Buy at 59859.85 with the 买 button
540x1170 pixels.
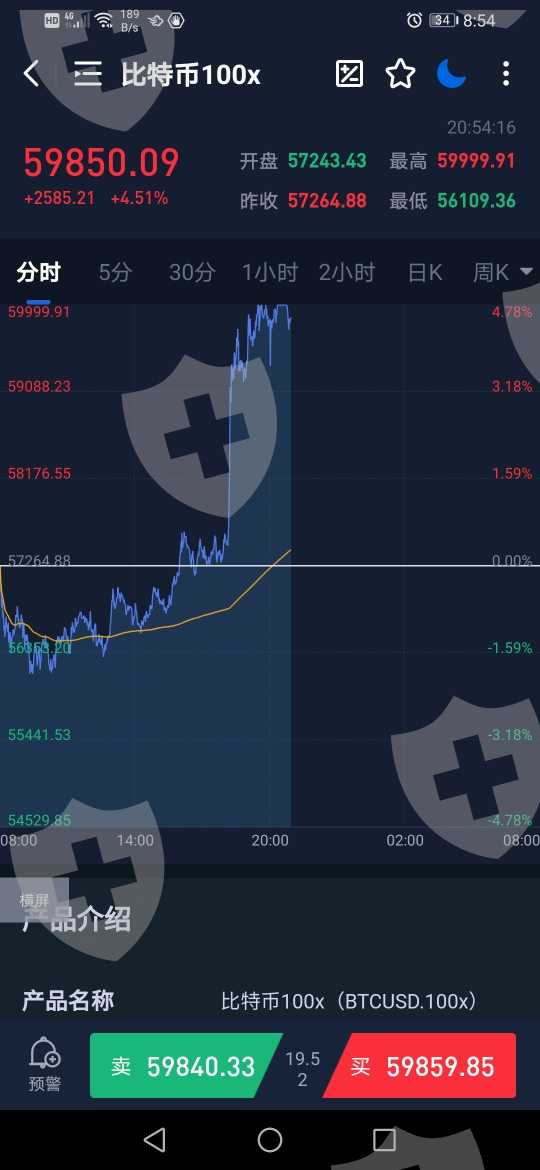(421, 1066)
